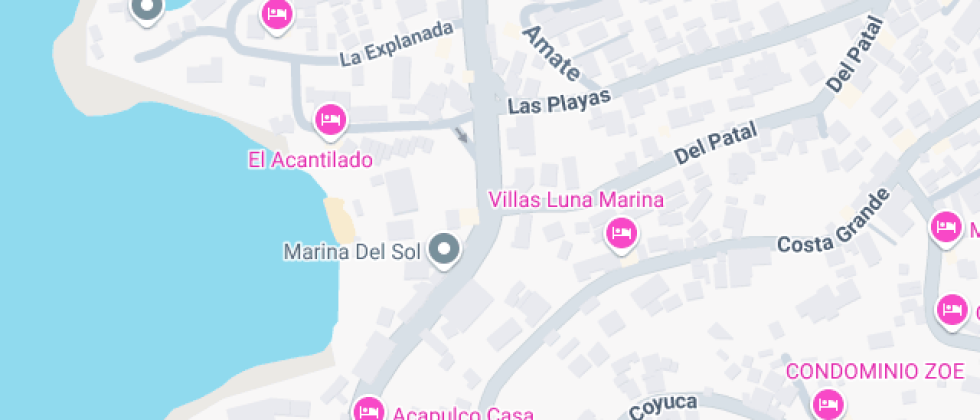Open the hotel pin above La Explanada
The image size is (980, 420).
[277, 14]
